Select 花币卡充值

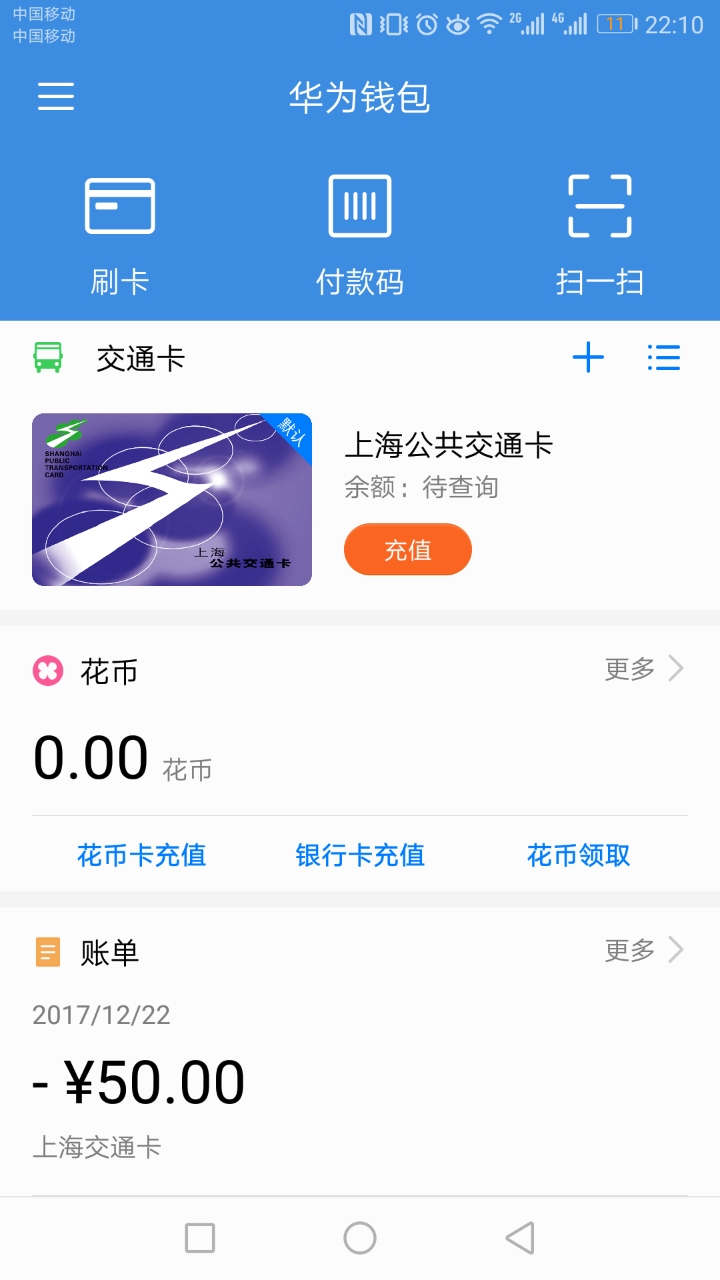[141, 855]
